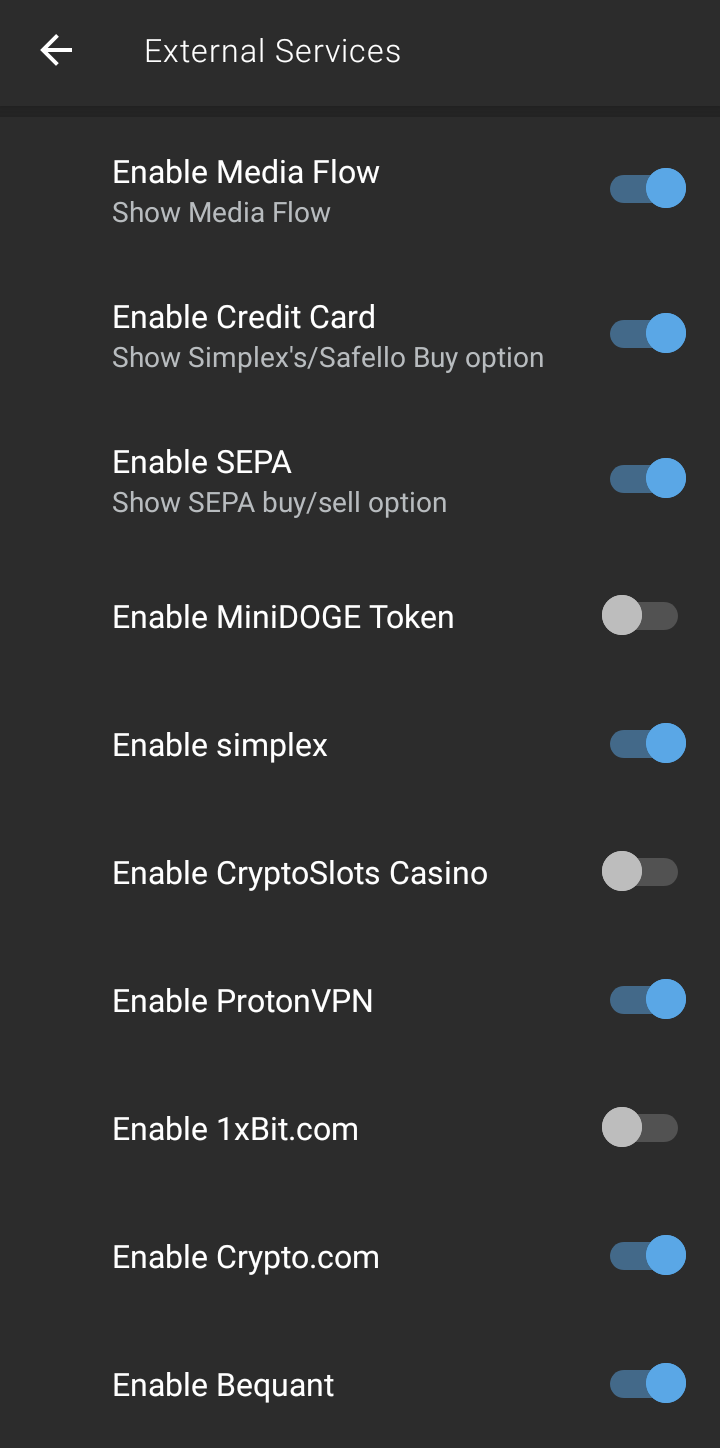This screenshot has width=720, height=1448.
Task: Go back from External Services
Action: point(56,50)
